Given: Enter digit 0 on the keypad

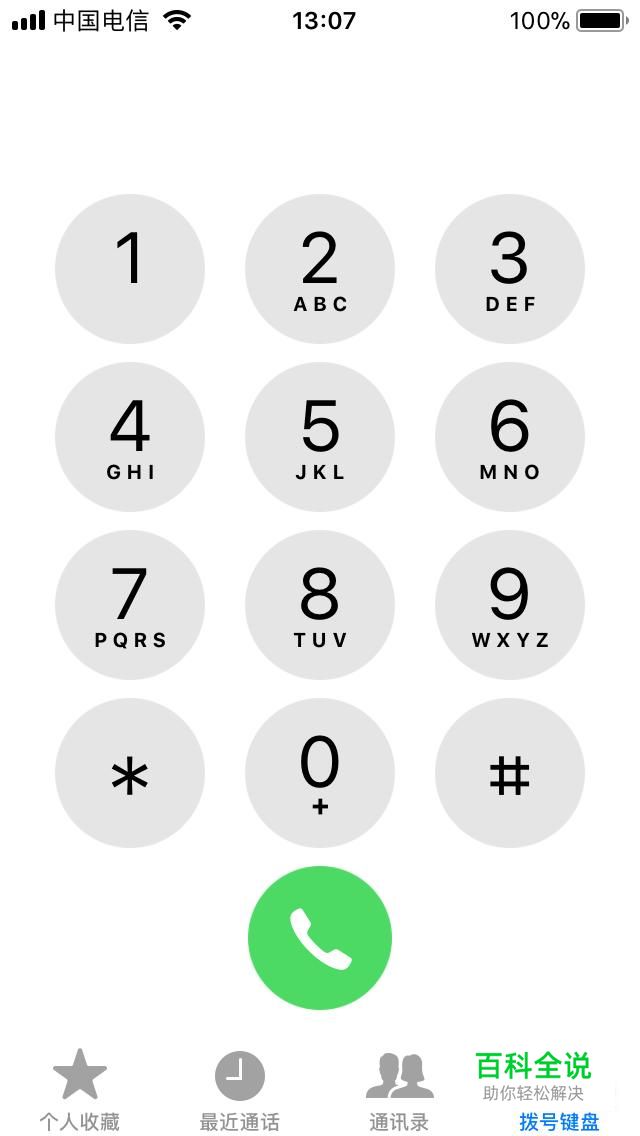Looking at the screenshot, I should tap(320, 773).
